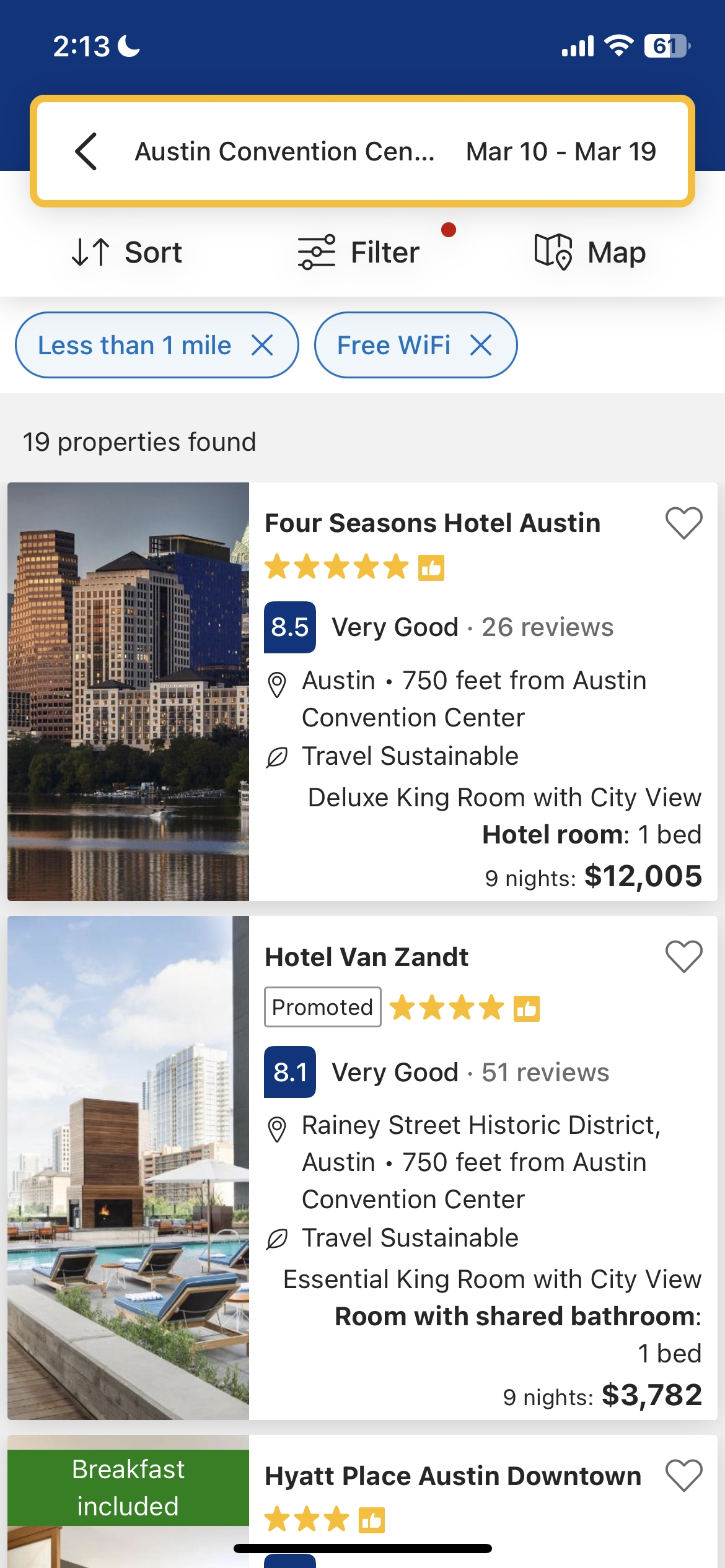
Task: Go back using the arrow icon
Action: click(86, 152)
